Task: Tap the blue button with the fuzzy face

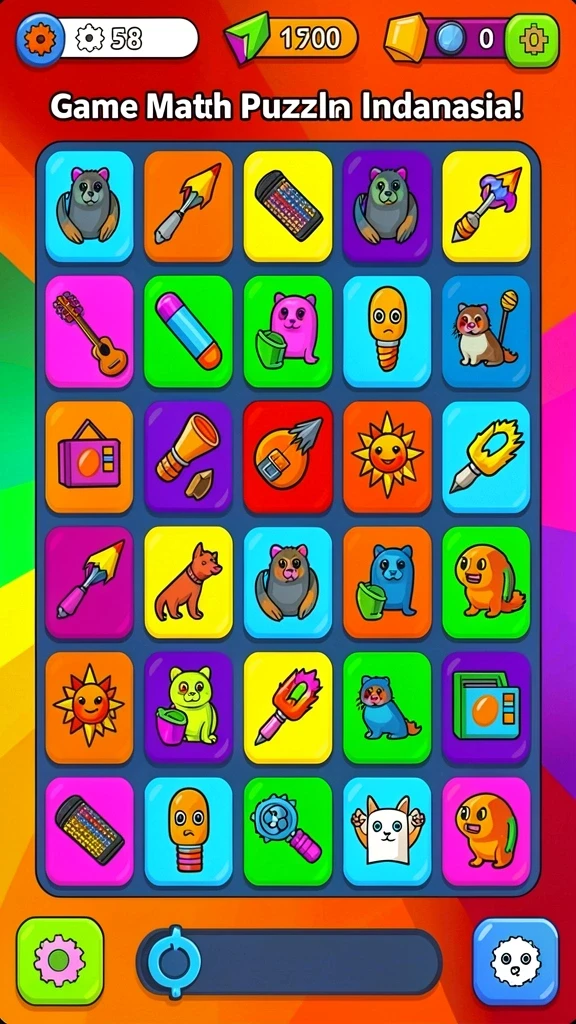Action: (516, 961)
